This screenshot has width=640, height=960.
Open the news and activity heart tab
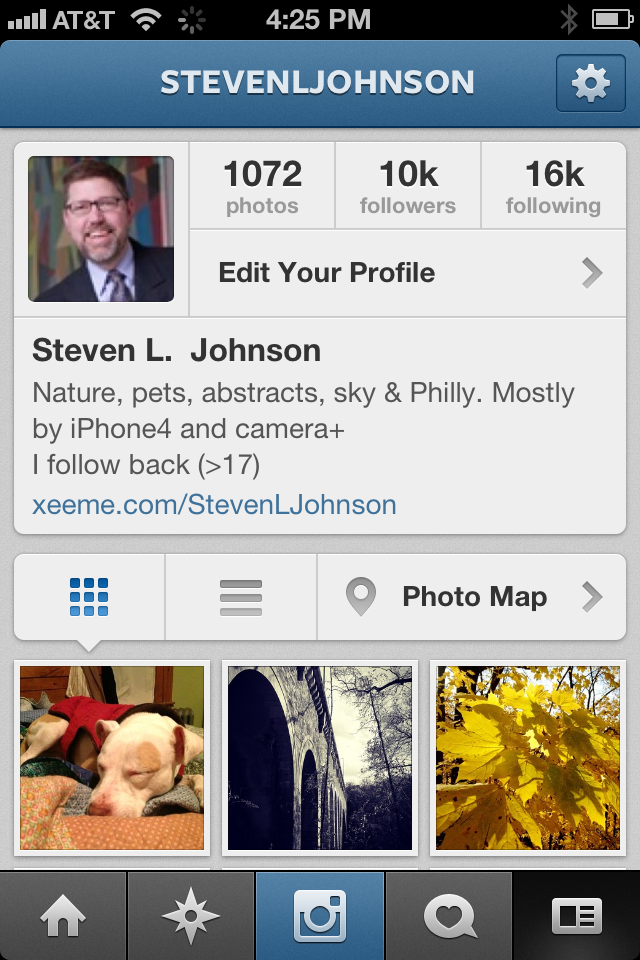click(449, 916)
